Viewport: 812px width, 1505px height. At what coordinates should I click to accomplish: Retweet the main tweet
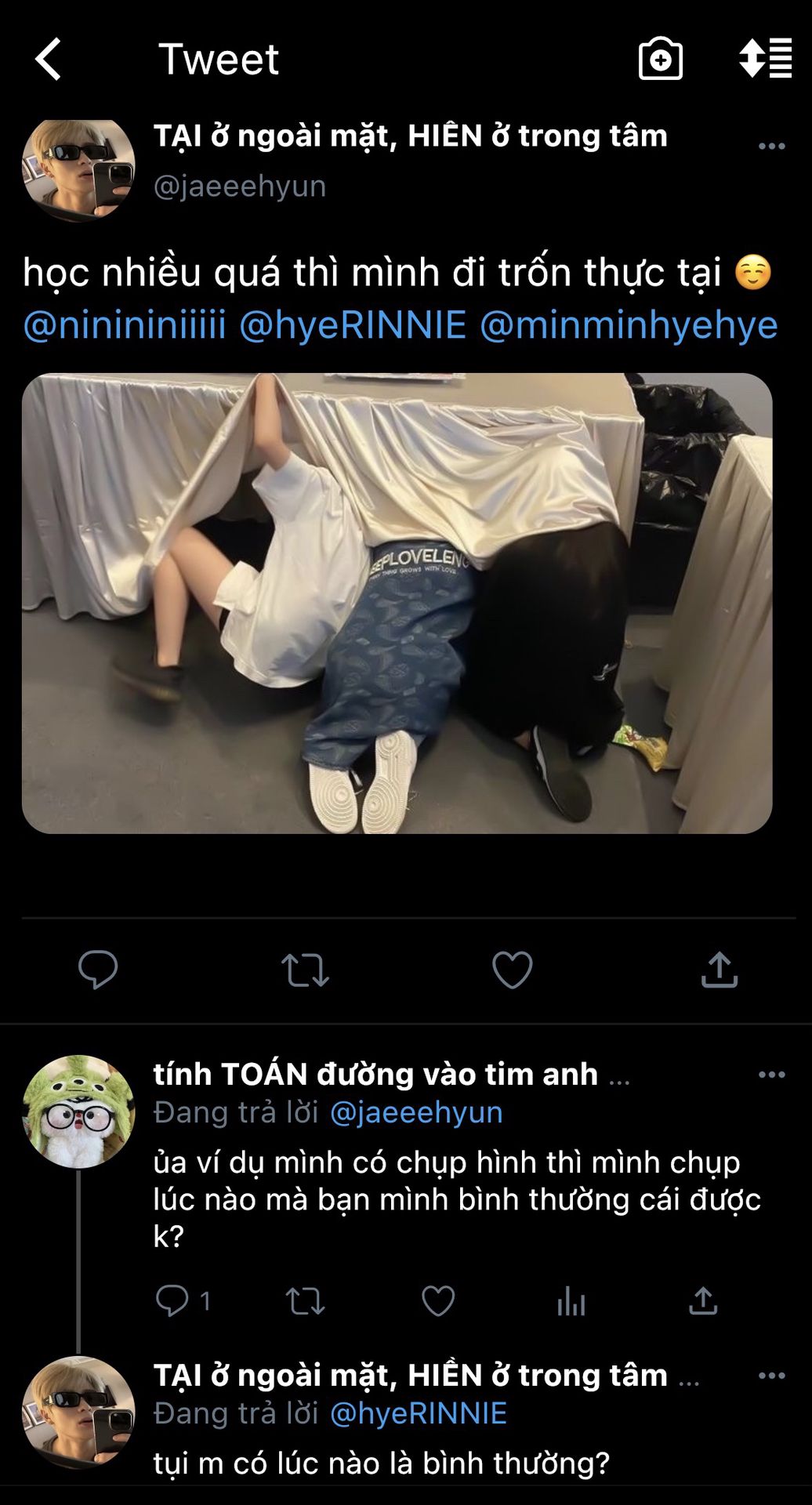305,970
